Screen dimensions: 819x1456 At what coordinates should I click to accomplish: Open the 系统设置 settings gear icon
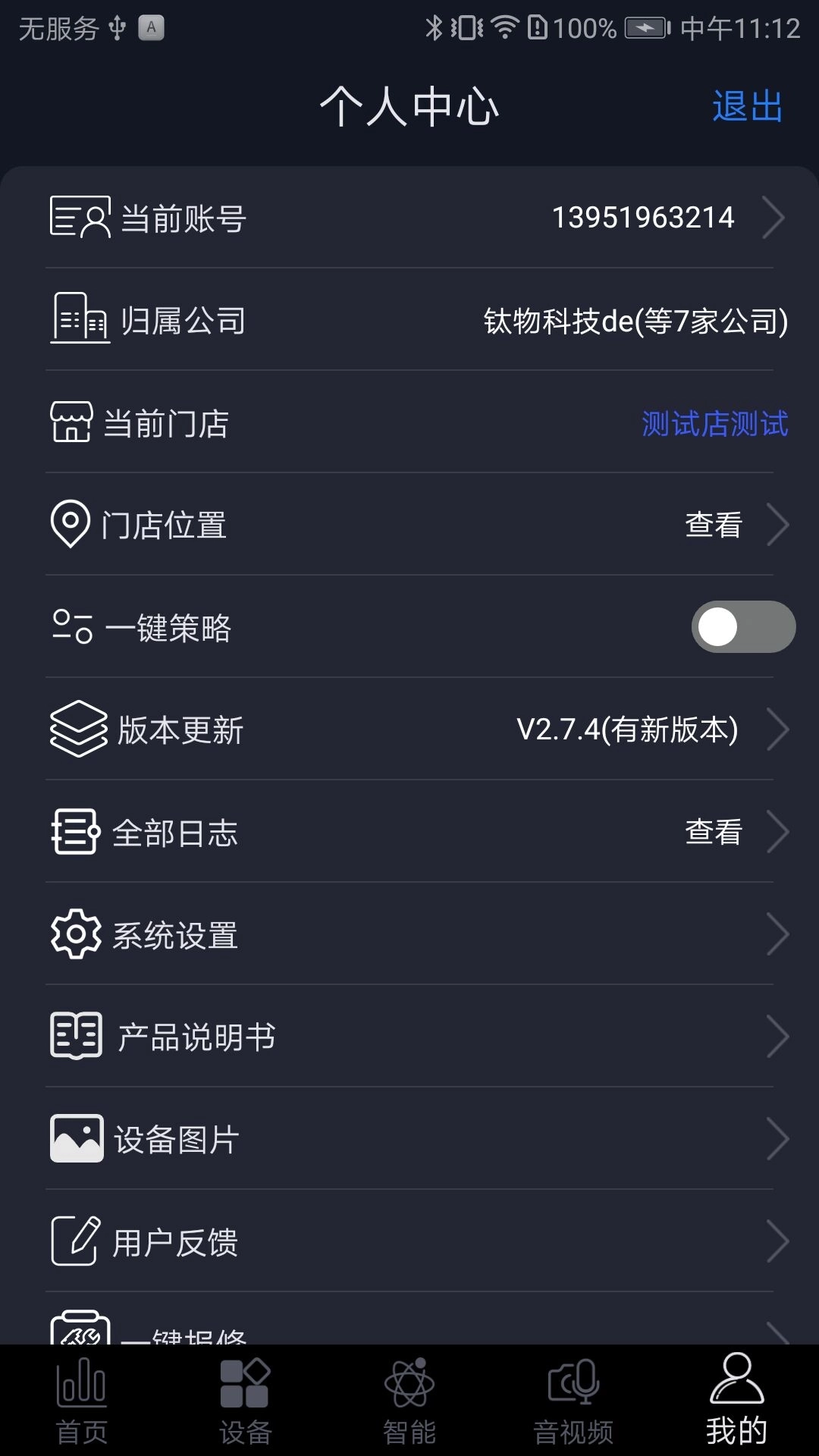point(74,934)
